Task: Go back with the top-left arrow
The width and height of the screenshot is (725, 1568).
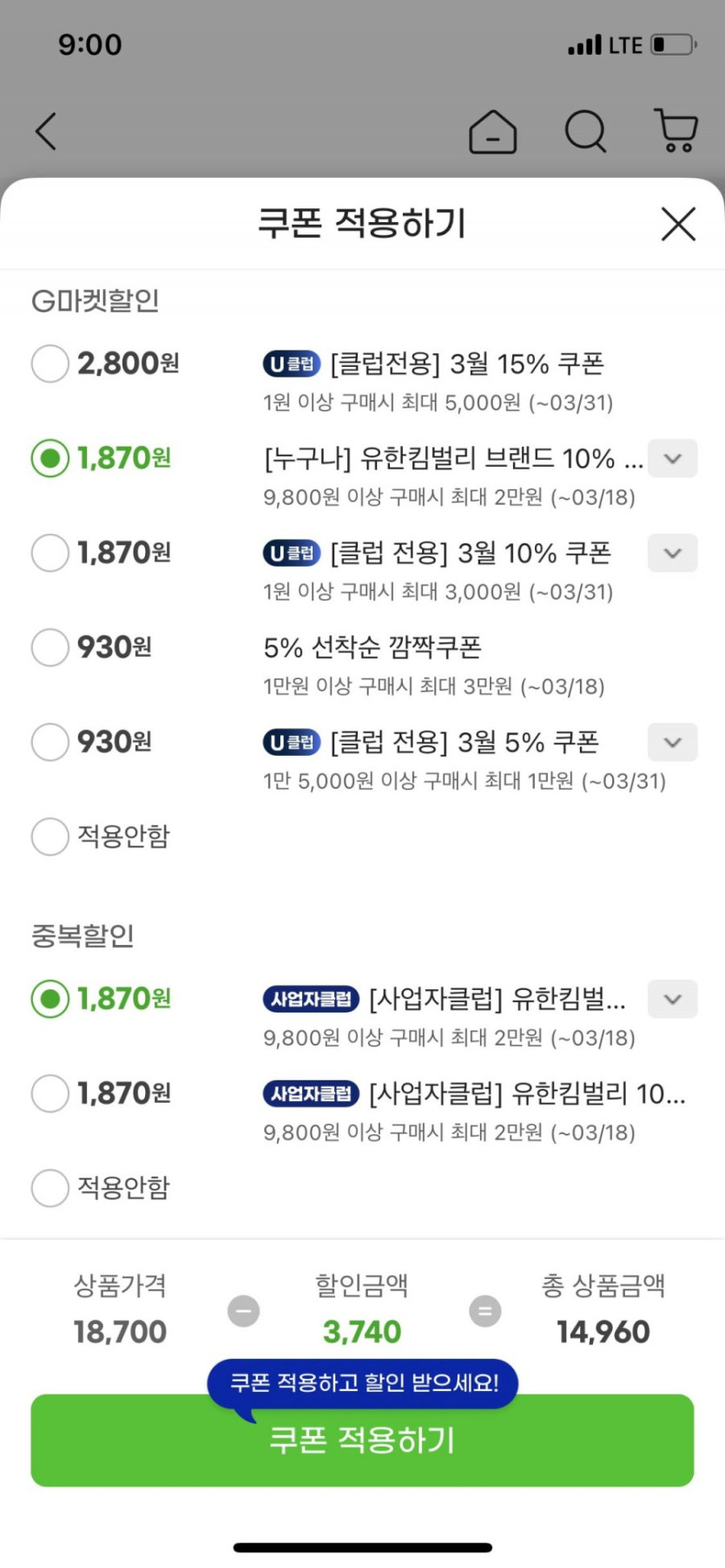Action: tap(46, 132)
